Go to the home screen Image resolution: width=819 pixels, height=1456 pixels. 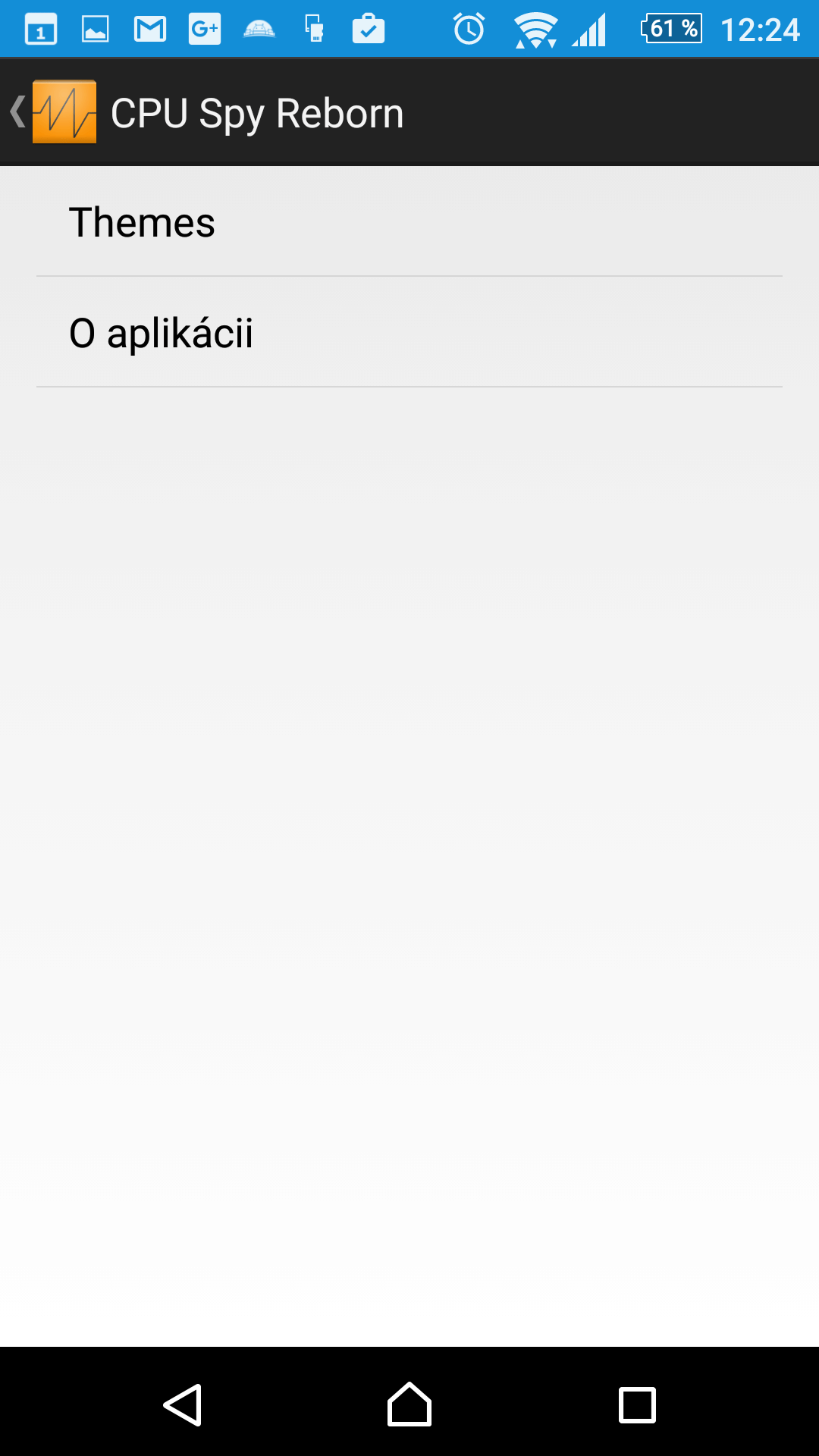pos(409,1404)
